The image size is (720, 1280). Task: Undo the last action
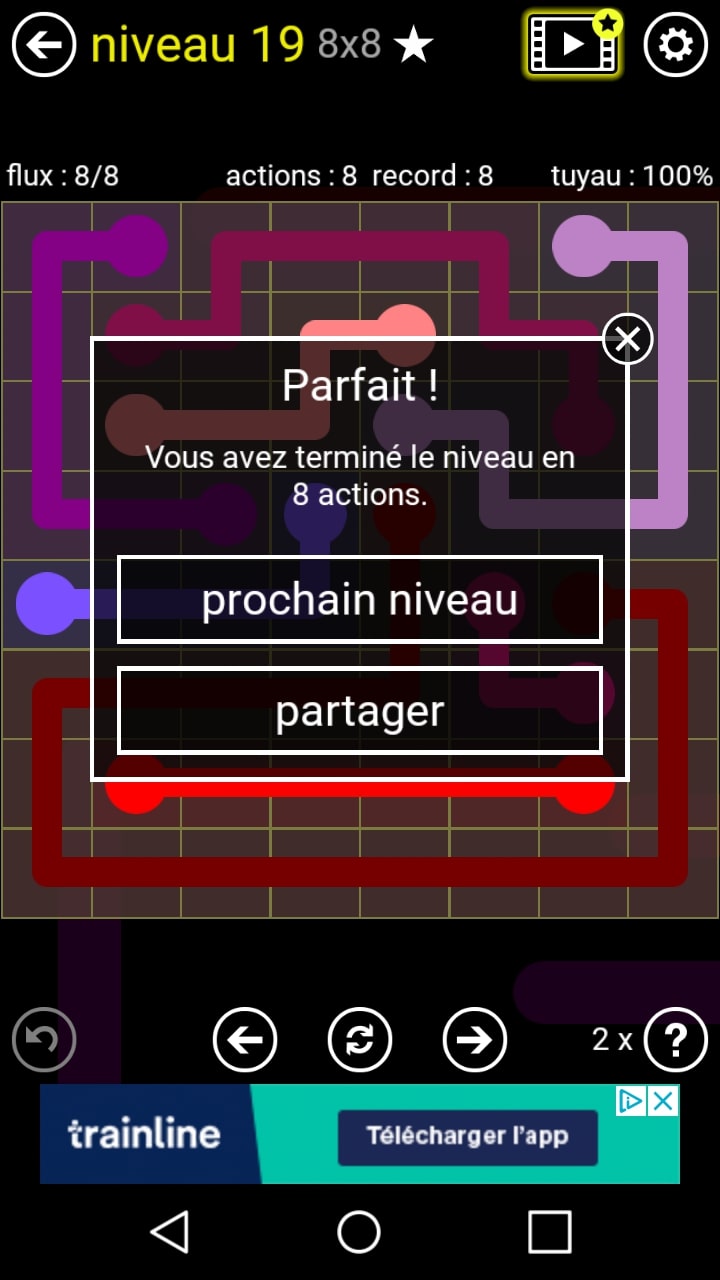point(44,1040)
